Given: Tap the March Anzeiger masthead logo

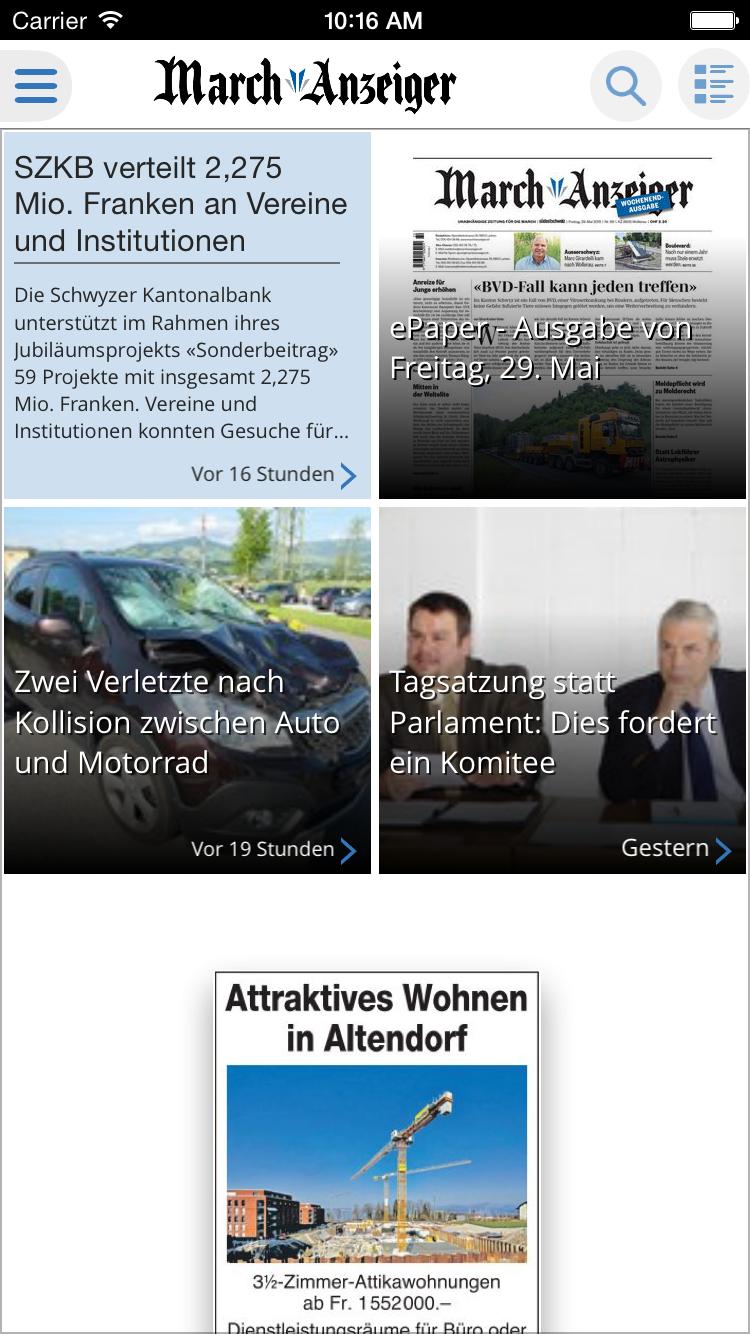Looking at the screenshot, I should pos(305,85).
